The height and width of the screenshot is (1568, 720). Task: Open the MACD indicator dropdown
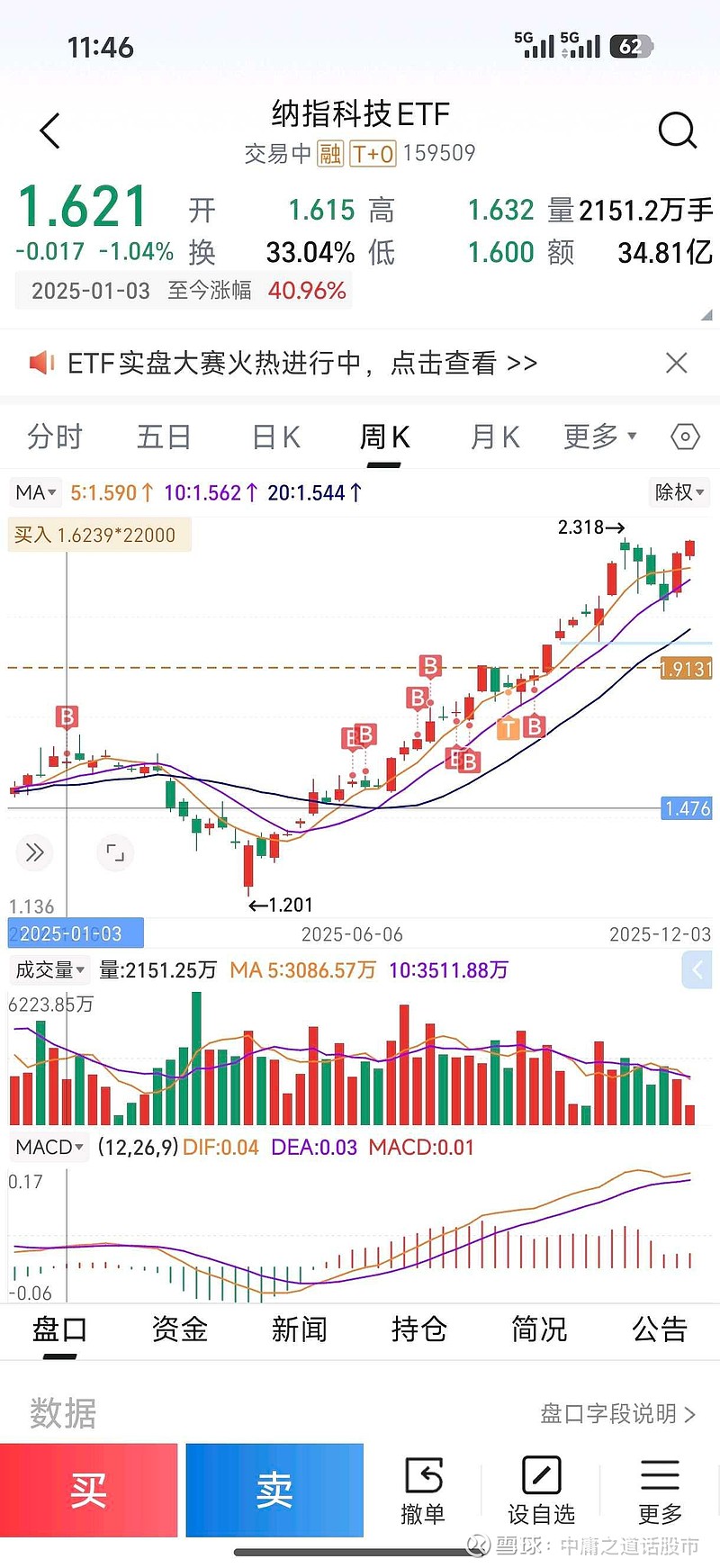coord(49,1147)
